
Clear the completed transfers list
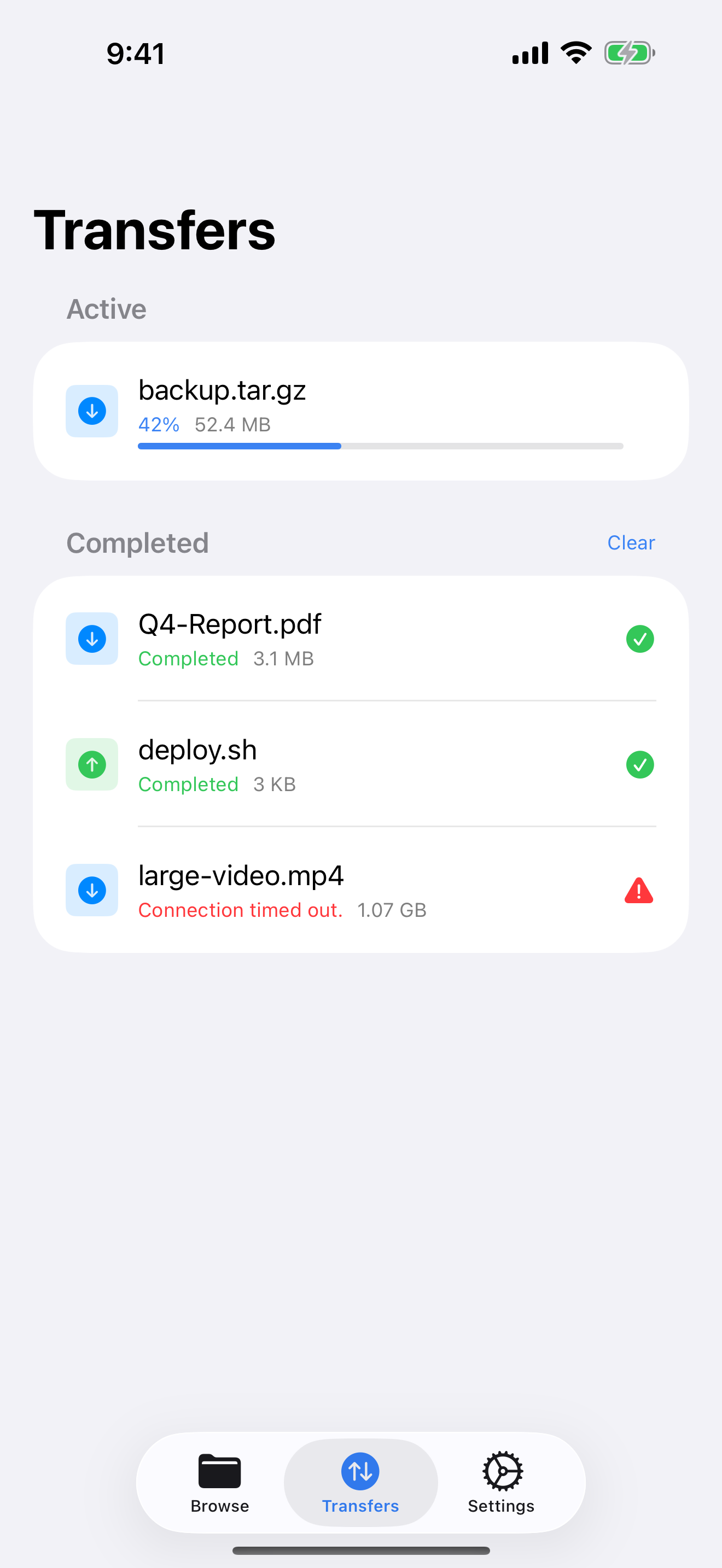(x=631, y=542)
